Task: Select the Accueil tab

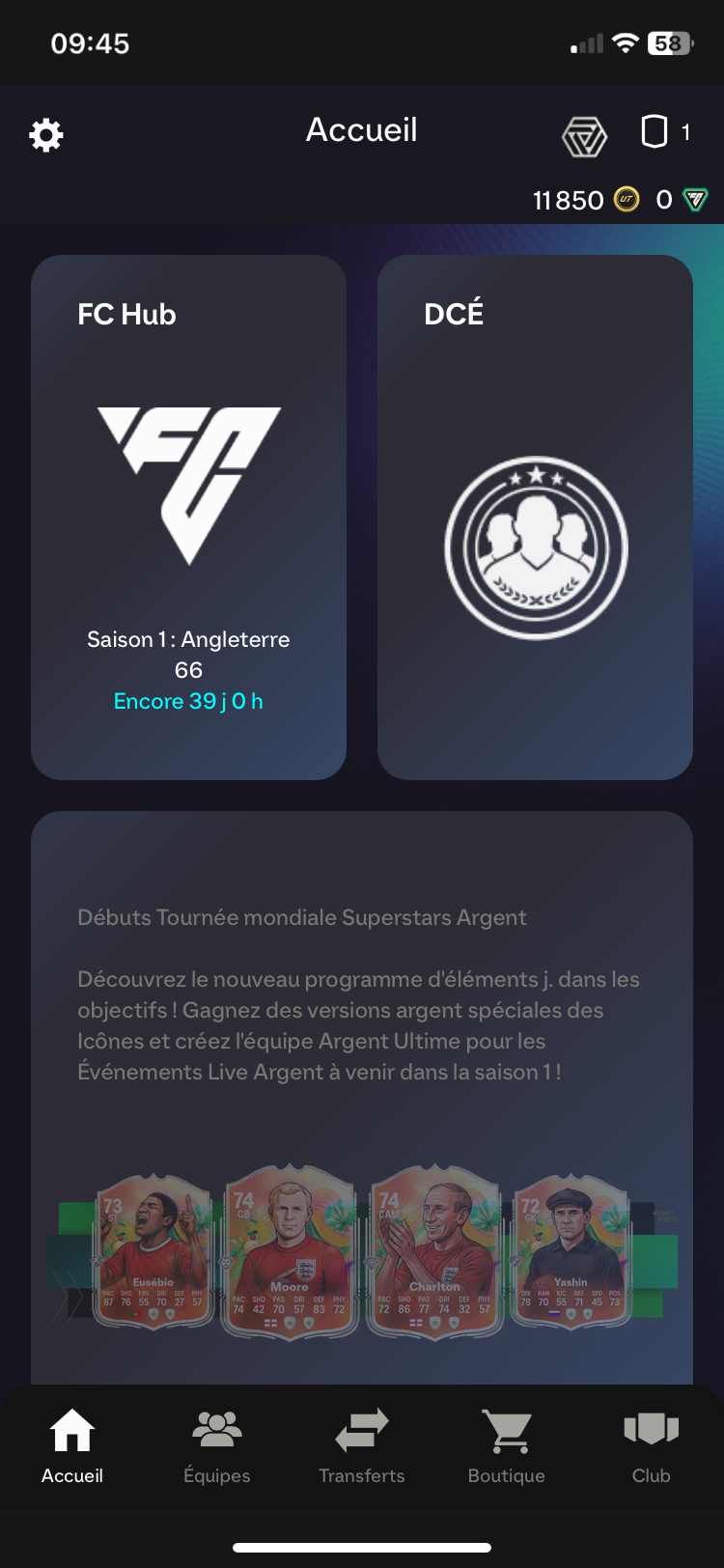Action: pyautogui.click(x=72, y=1446)
